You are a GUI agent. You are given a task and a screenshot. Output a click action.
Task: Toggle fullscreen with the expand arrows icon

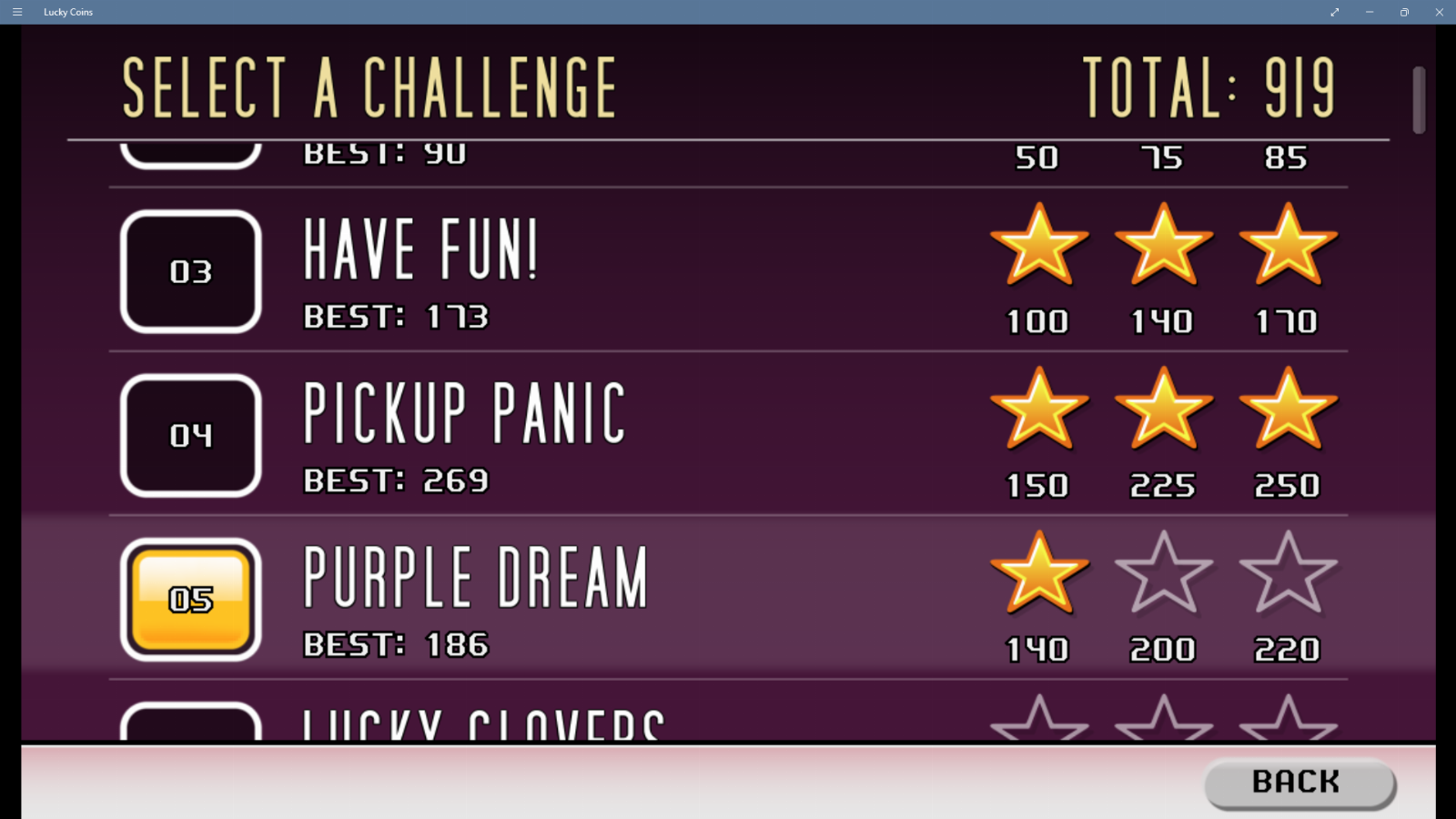(1334, 12)
